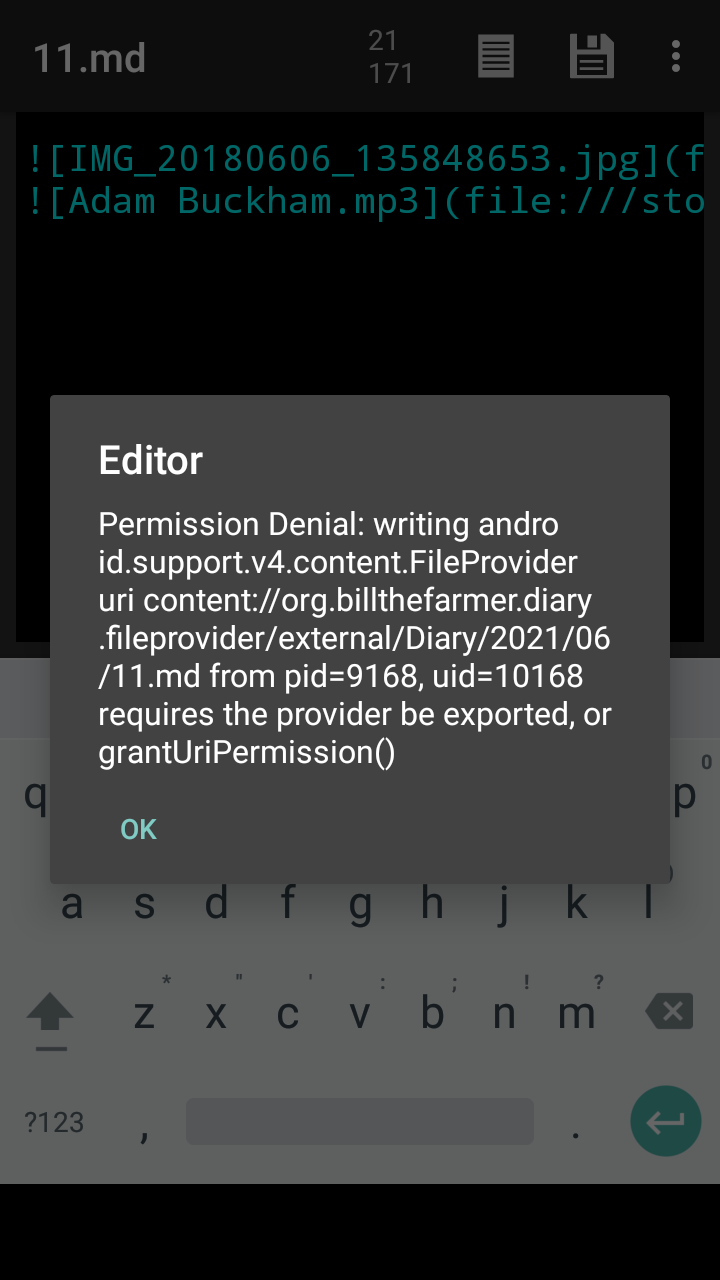Toggle edit/view mode with the document icon

tap(495, 56)
